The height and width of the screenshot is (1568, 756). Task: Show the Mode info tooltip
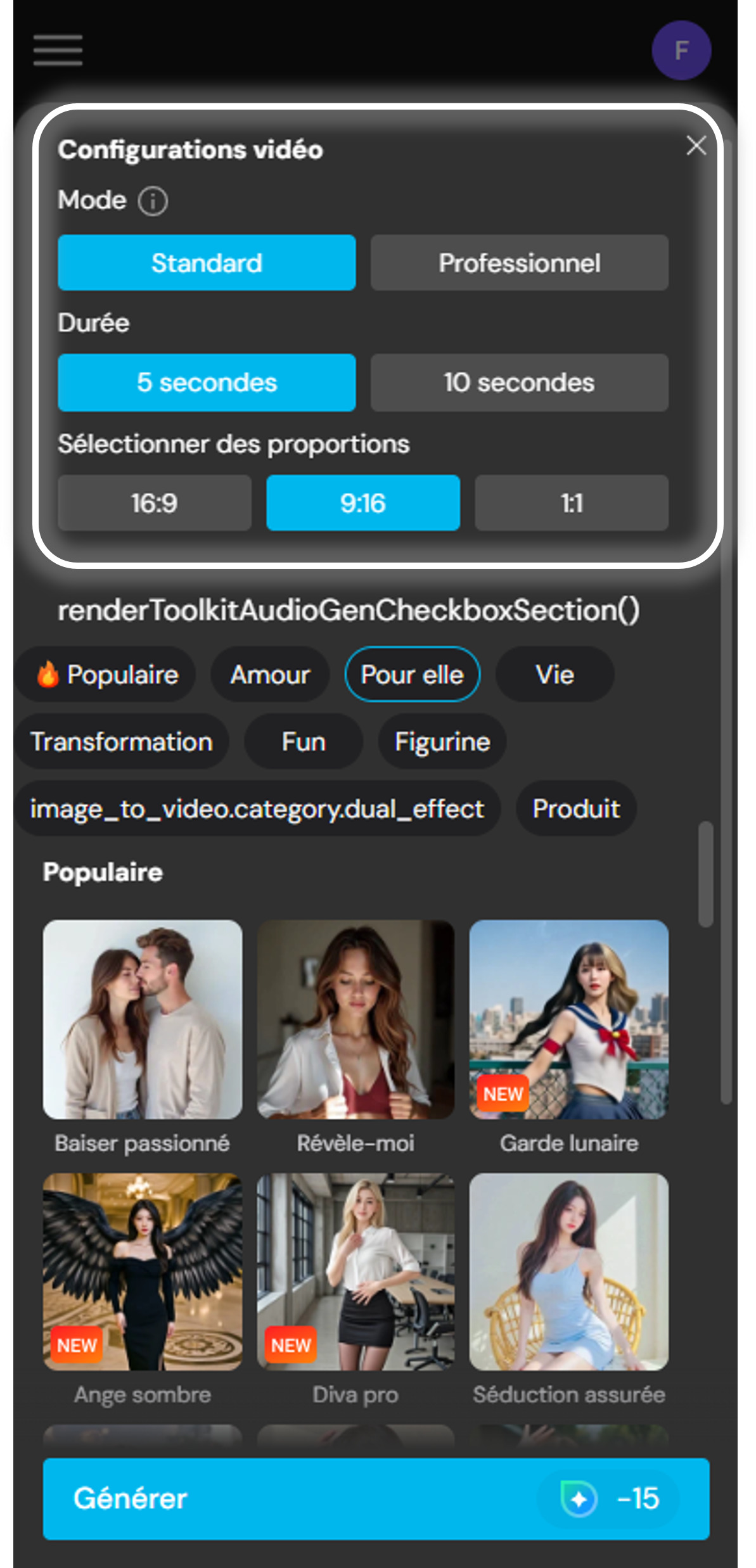pyautogui.click(x=153, y=201)
